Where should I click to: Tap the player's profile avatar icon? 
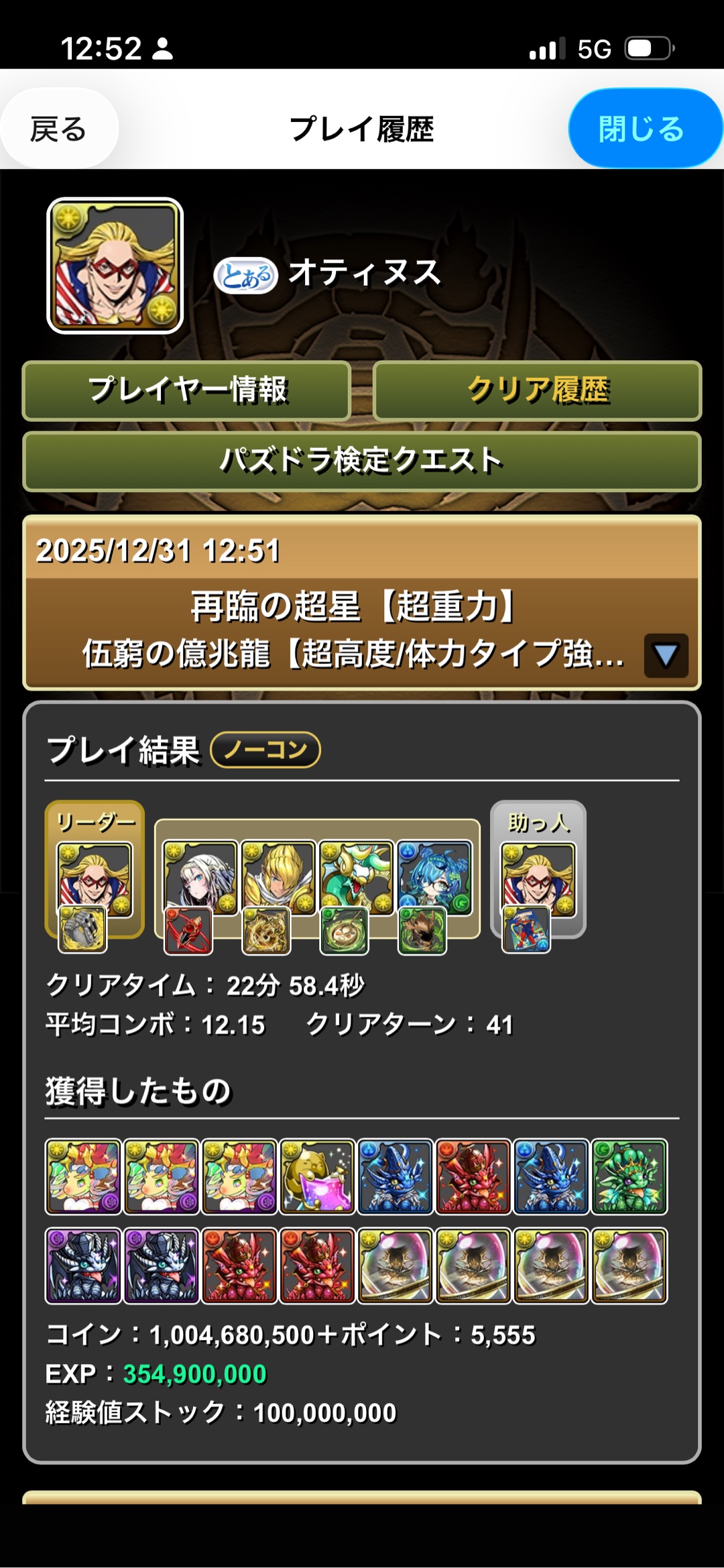pyautogui.click(x=115, y=266)
